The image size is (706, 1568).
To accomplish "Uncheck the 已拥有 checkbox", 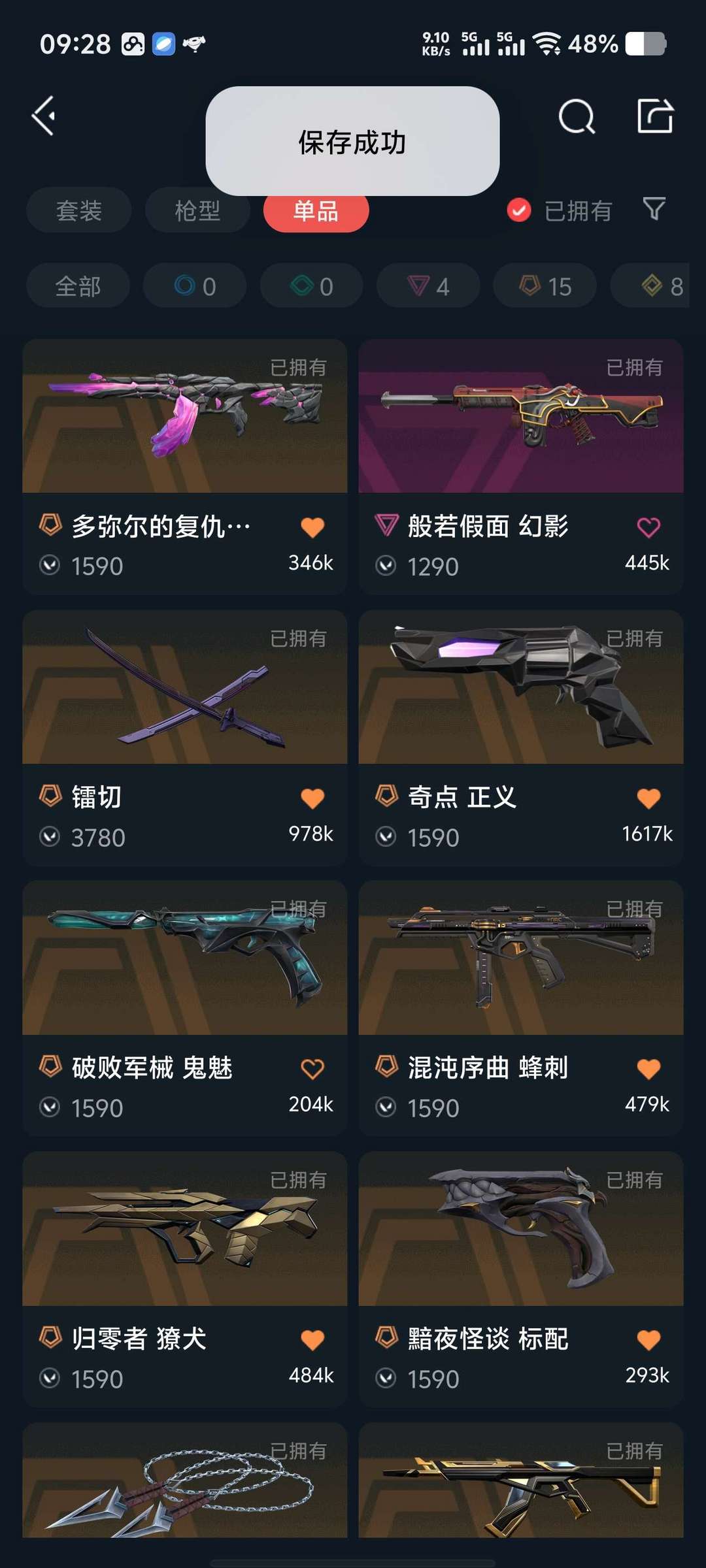I will pos(519,210).
